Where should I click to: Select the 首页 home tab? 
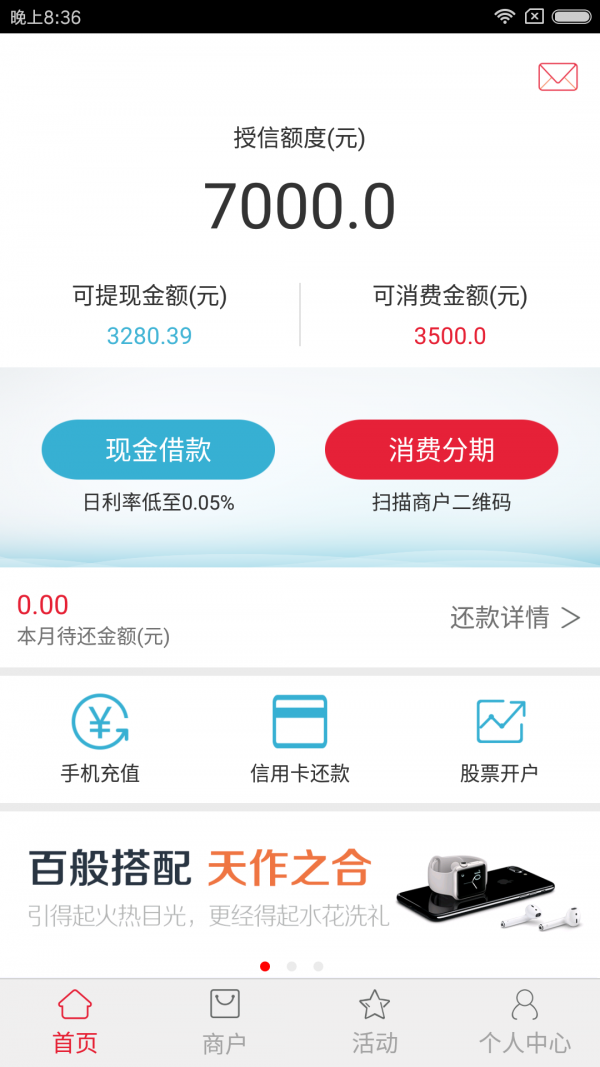(x=75, y=1023)
